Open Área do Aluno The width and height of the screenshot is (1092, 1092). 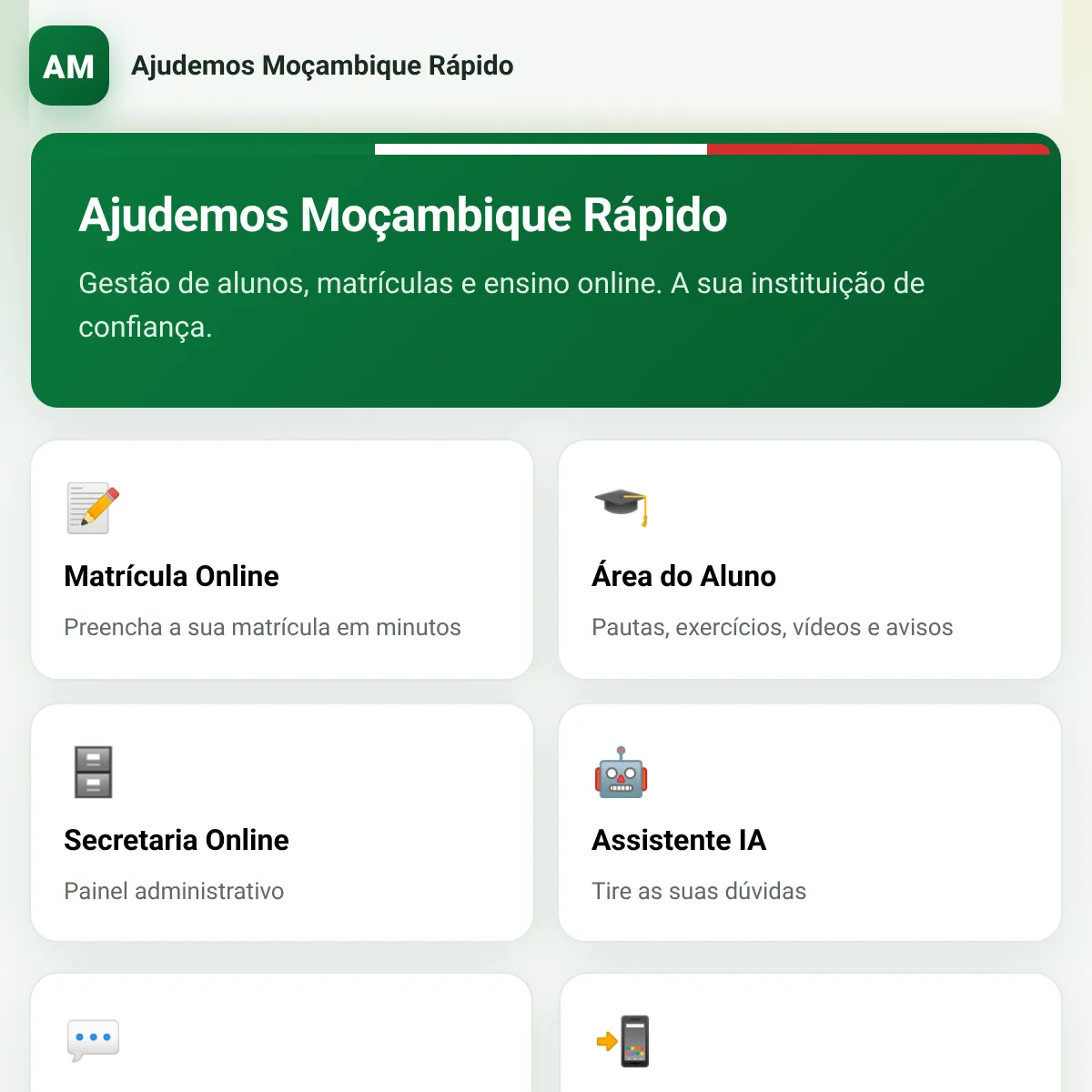[810, 560]
